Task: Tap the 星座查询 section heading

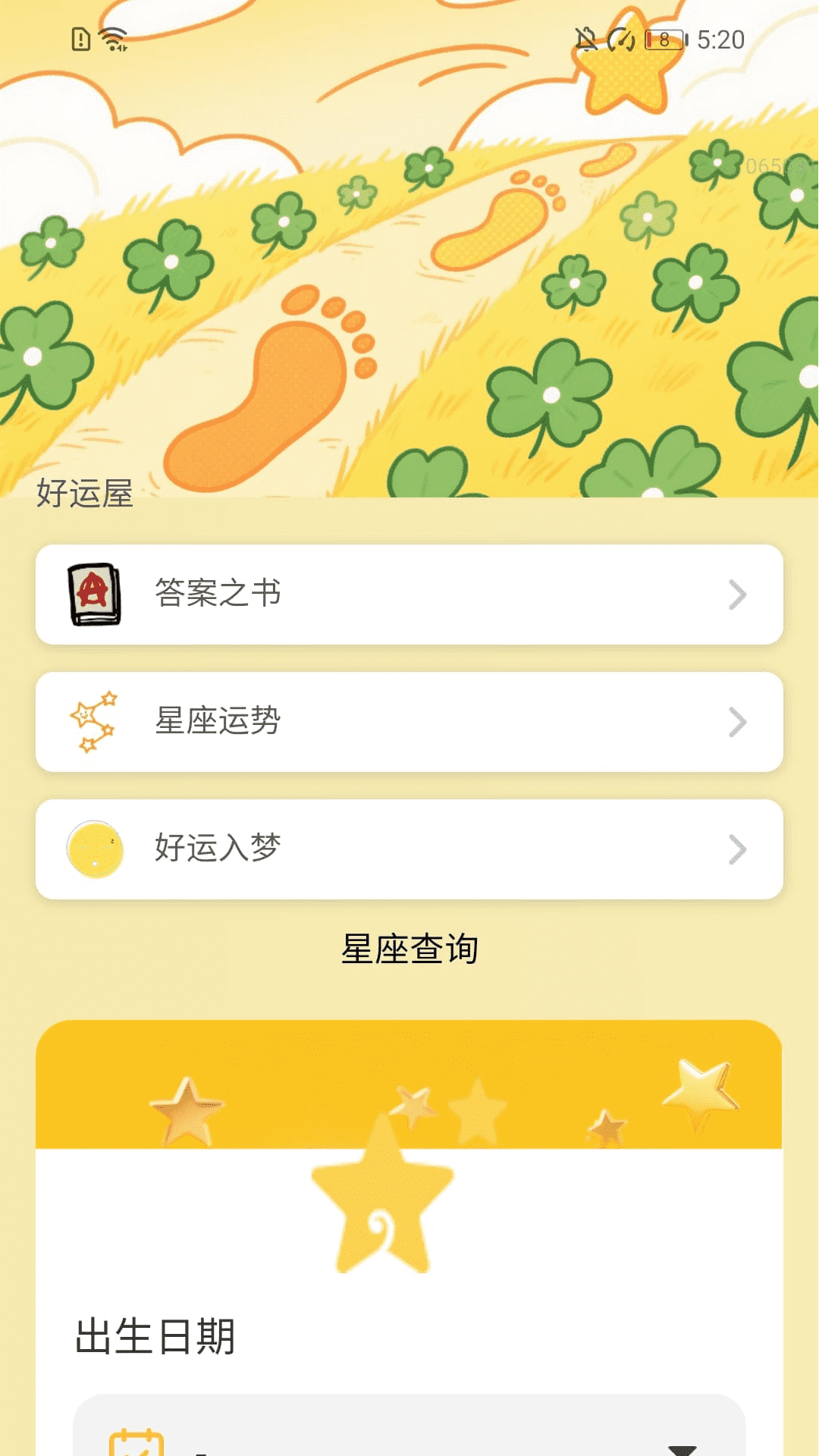Action: 409,949
